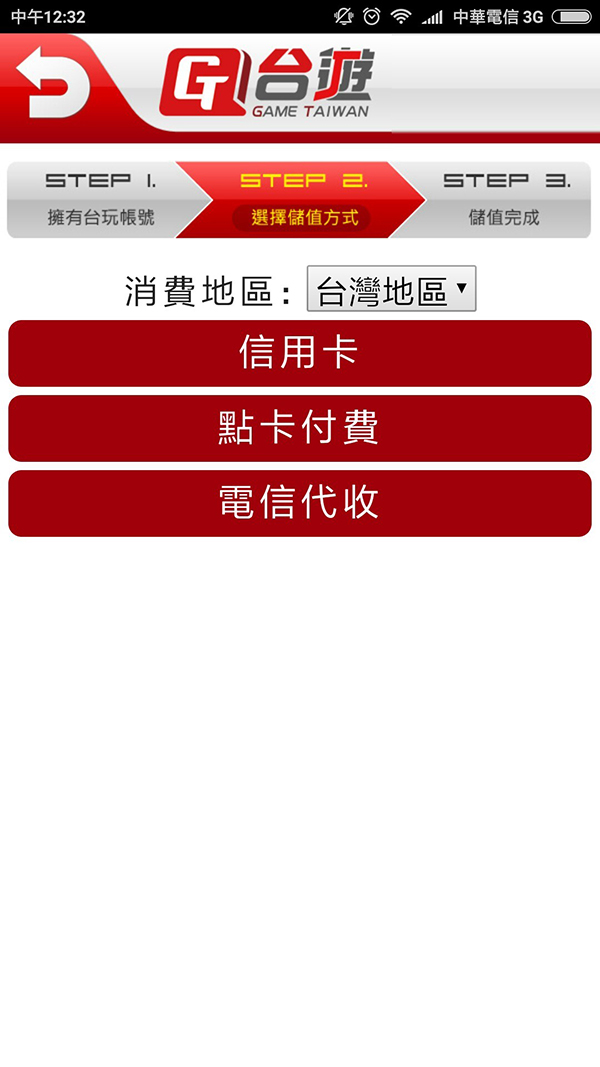The image size is (600, 1067).
Task: Go back using the return arrow
Action: (53, 82)
